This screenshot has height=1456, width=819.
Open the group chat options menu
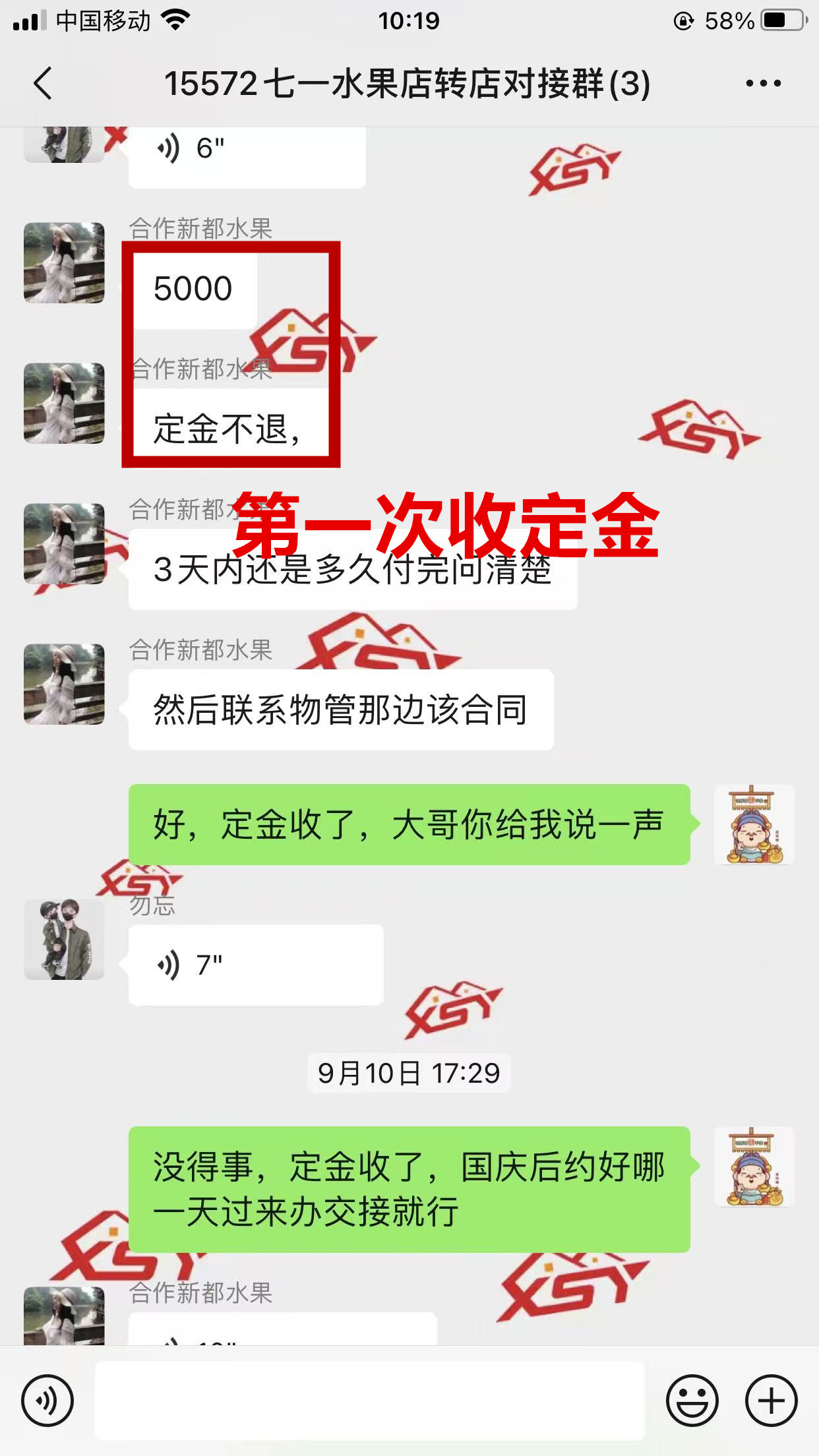pyautogui.click(x=763, y=84)
